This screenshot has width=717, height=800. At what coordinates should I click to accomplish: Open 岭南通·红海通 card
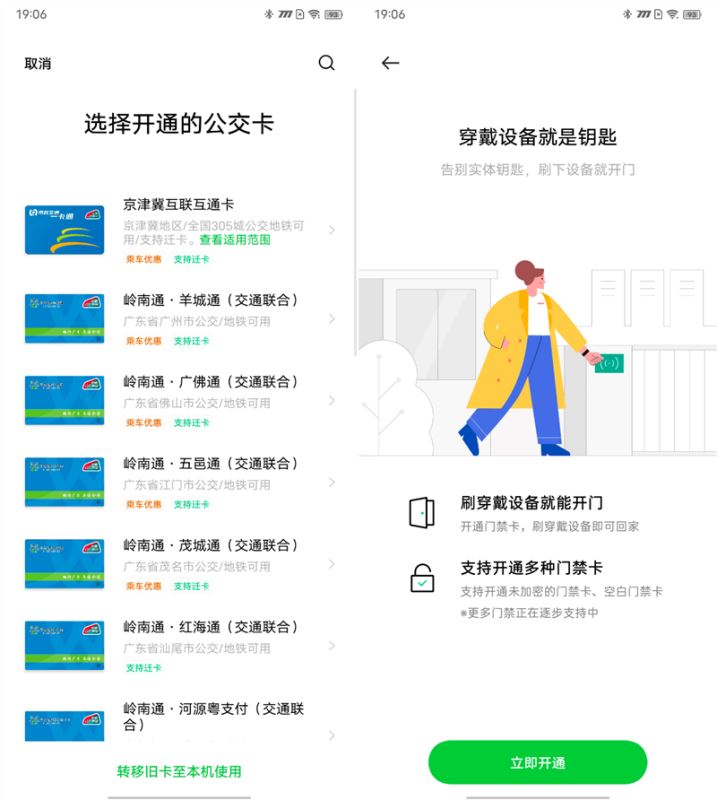180,645
